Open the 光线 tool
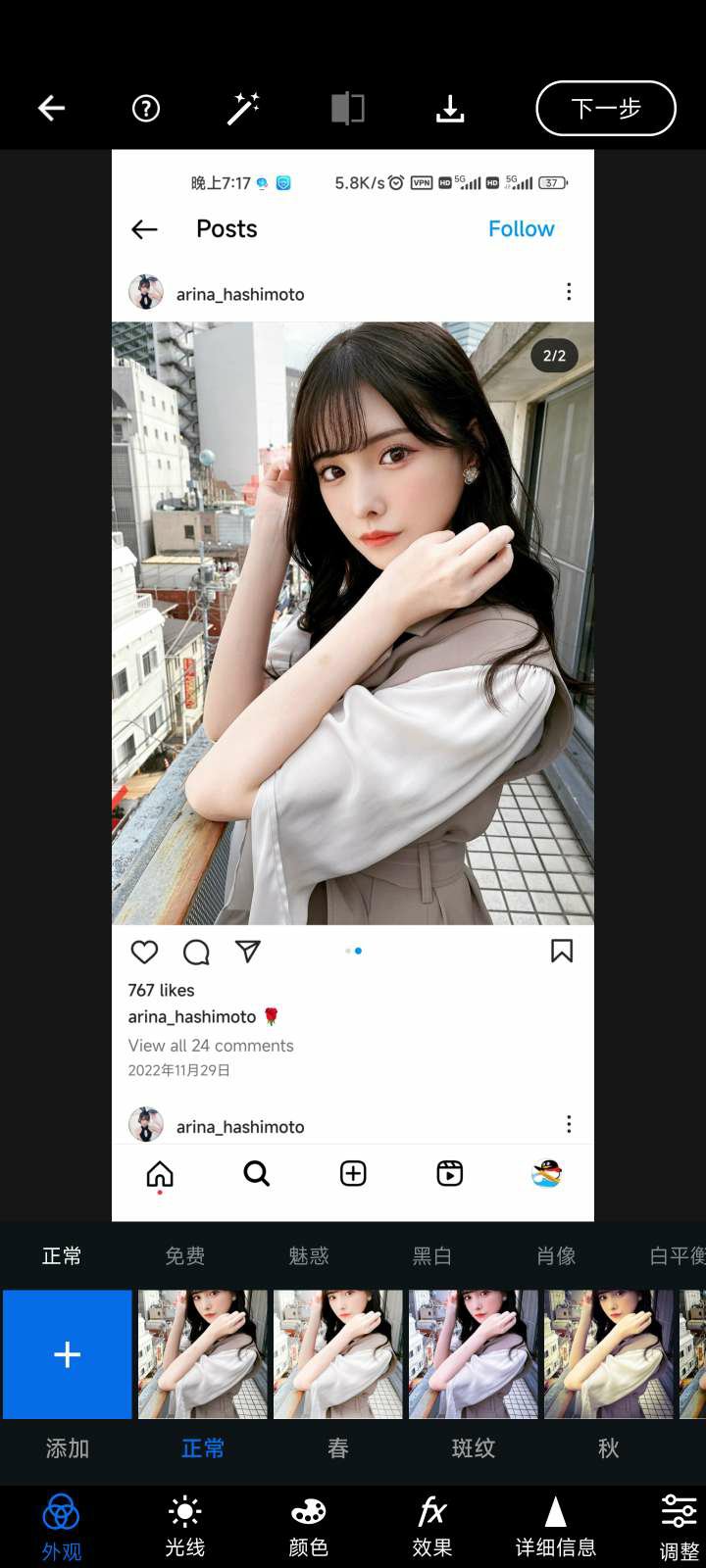 tap(184, 1527)
